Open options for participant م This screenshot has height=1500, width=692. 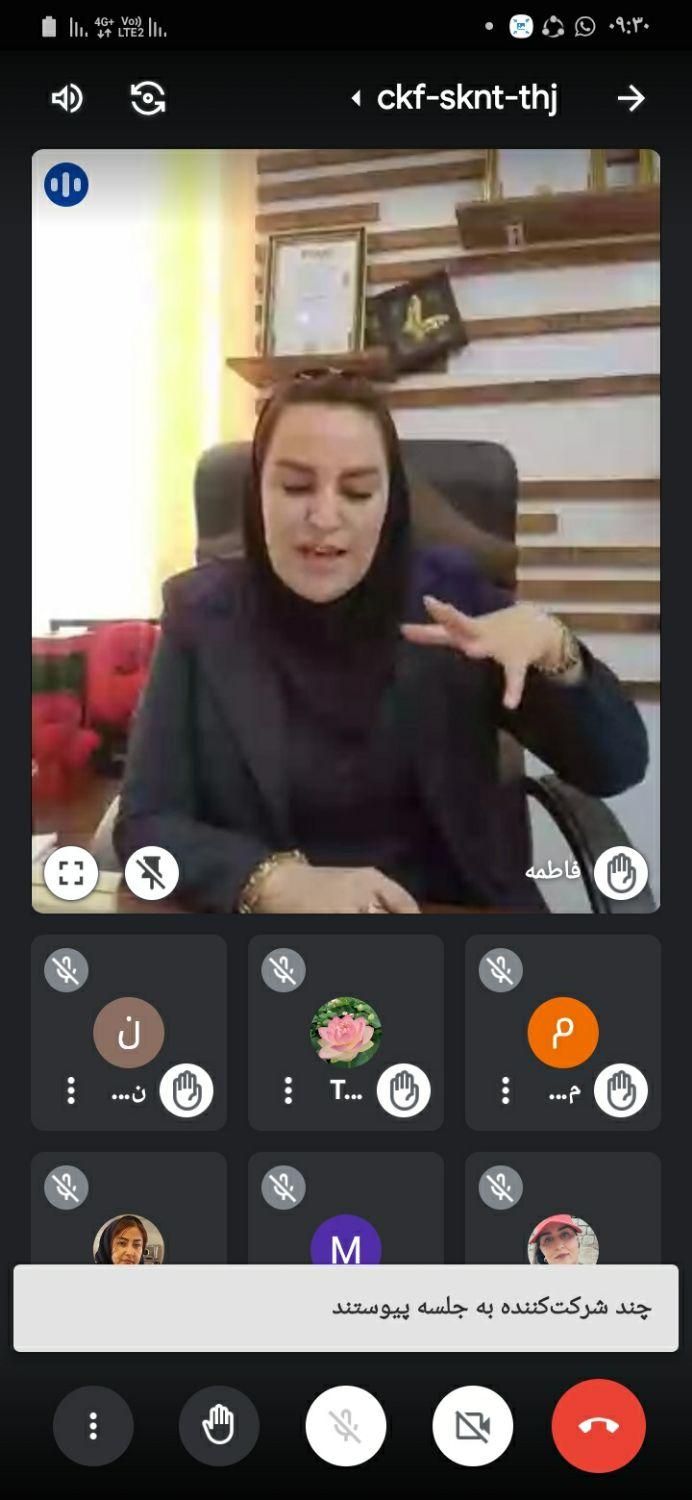click(x=505, y=1090)
